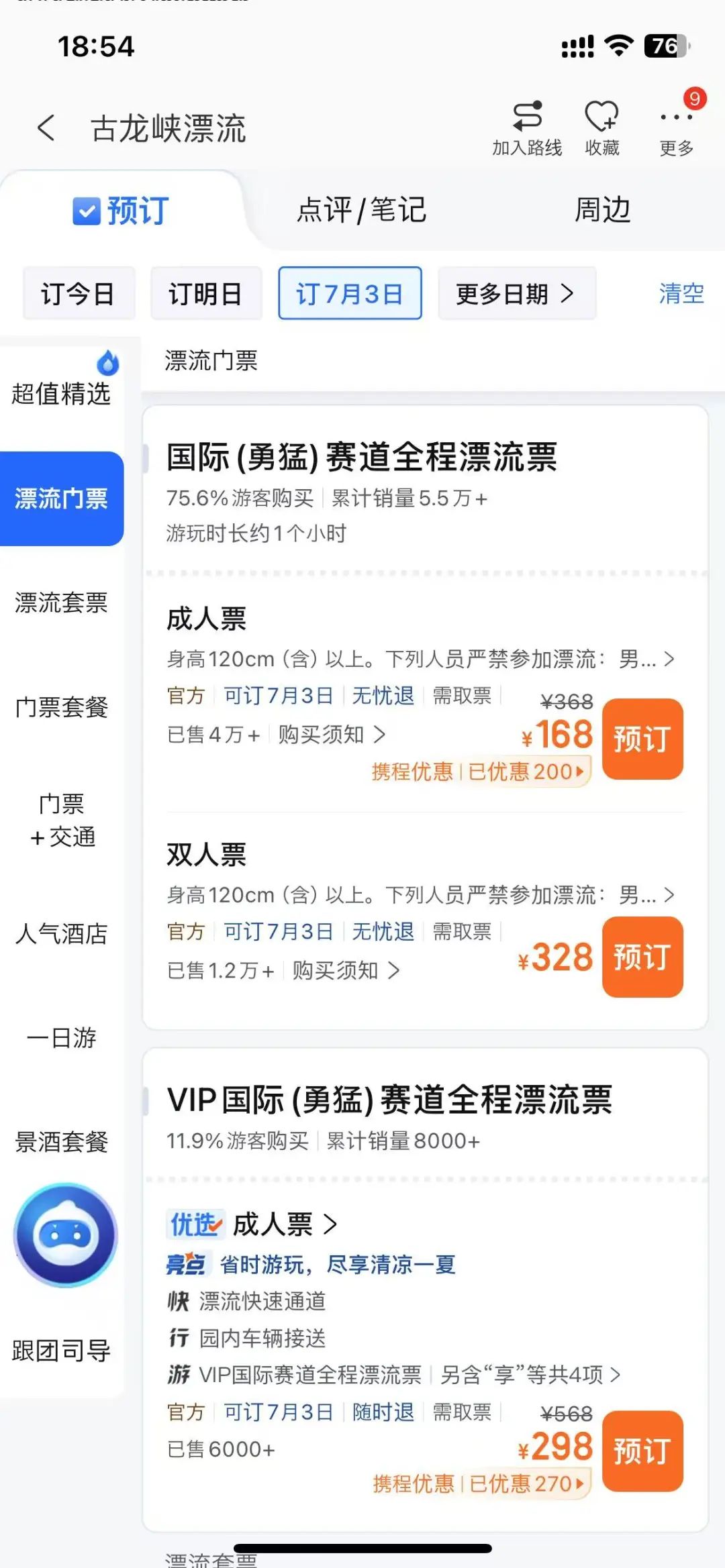Image resolution: width=725 pixels, height=1568 pixels.
Task: Clear the date filter with 清空
Action: 681,293
